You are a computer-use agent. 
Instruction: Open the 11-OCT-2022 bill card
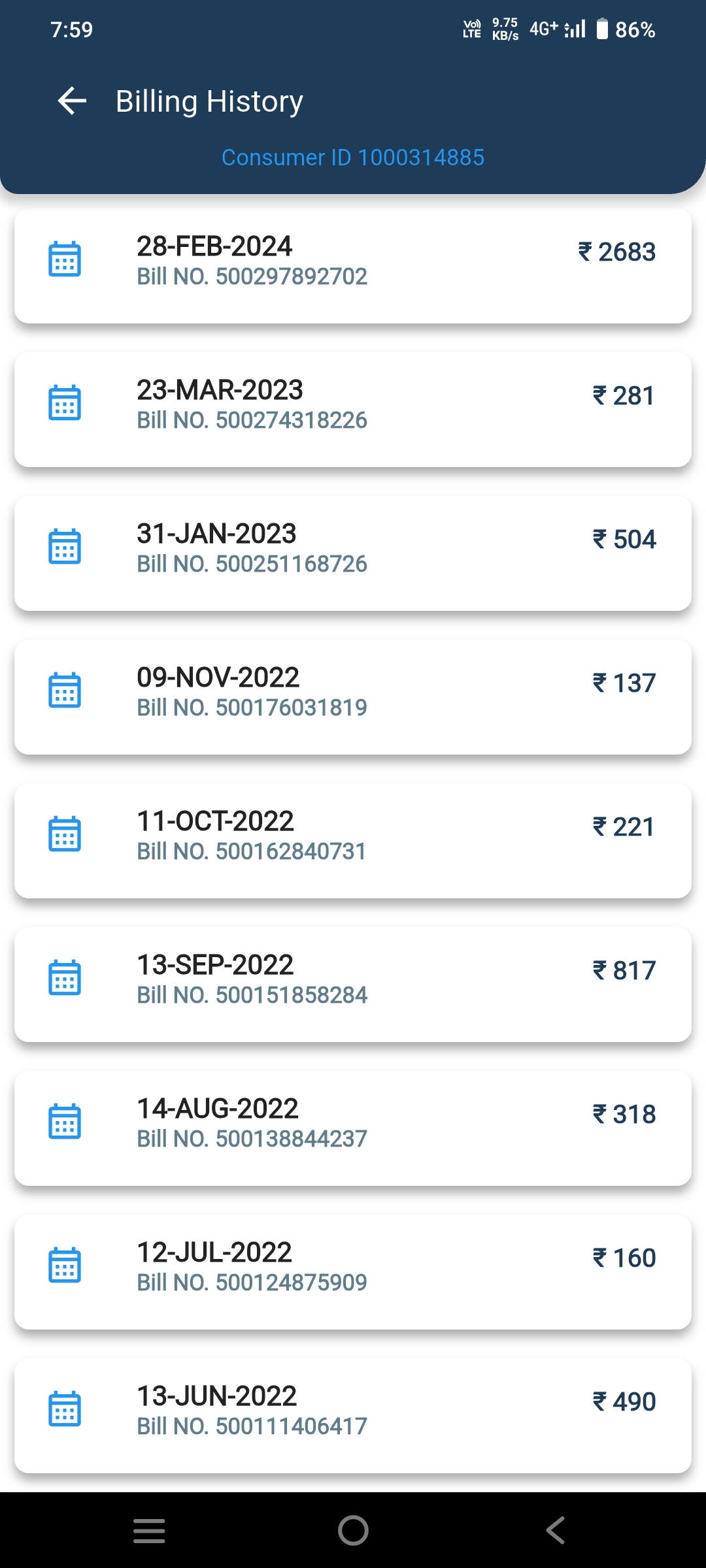(x=353, y=841)
